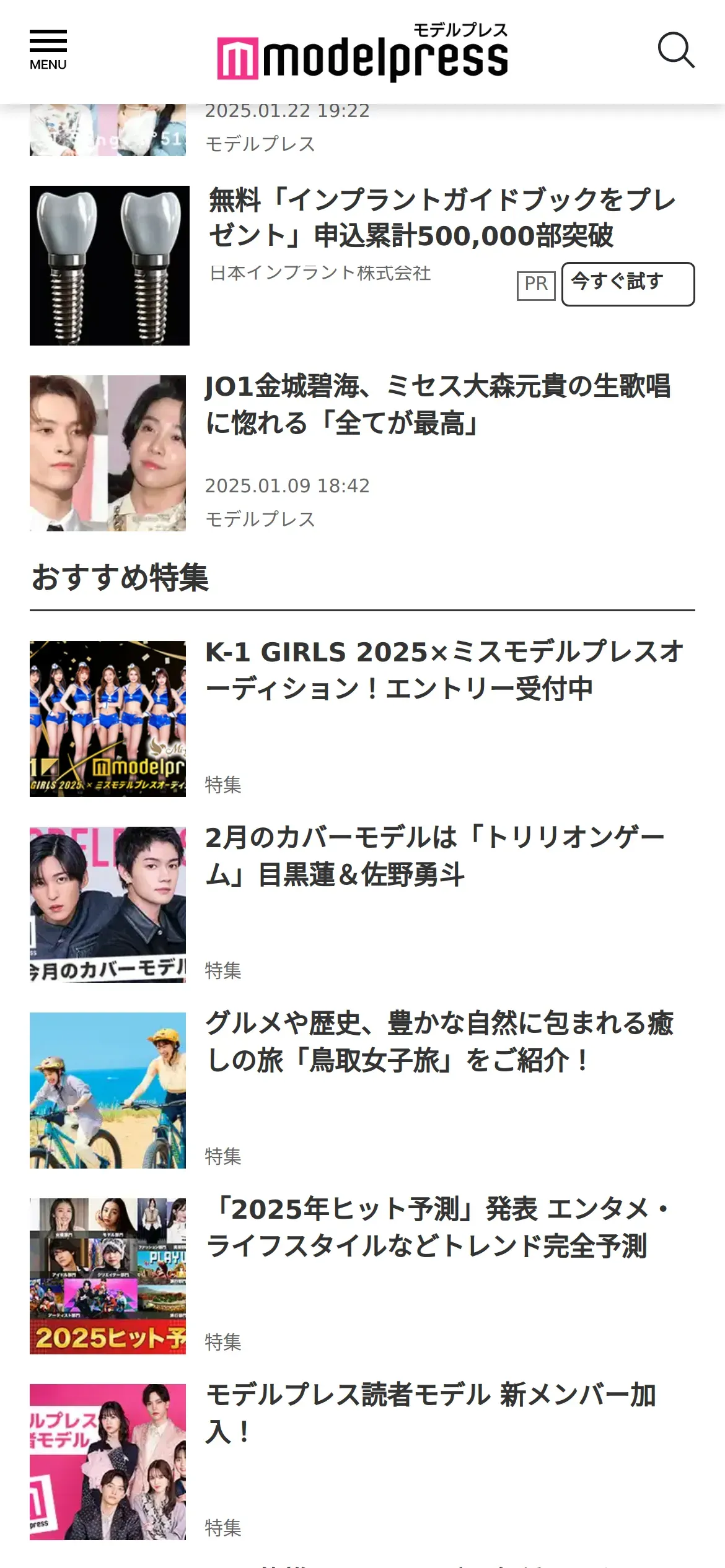Open K-1 GIRLS 2025 audition feature
The image size is (725, 1568).
444,670
